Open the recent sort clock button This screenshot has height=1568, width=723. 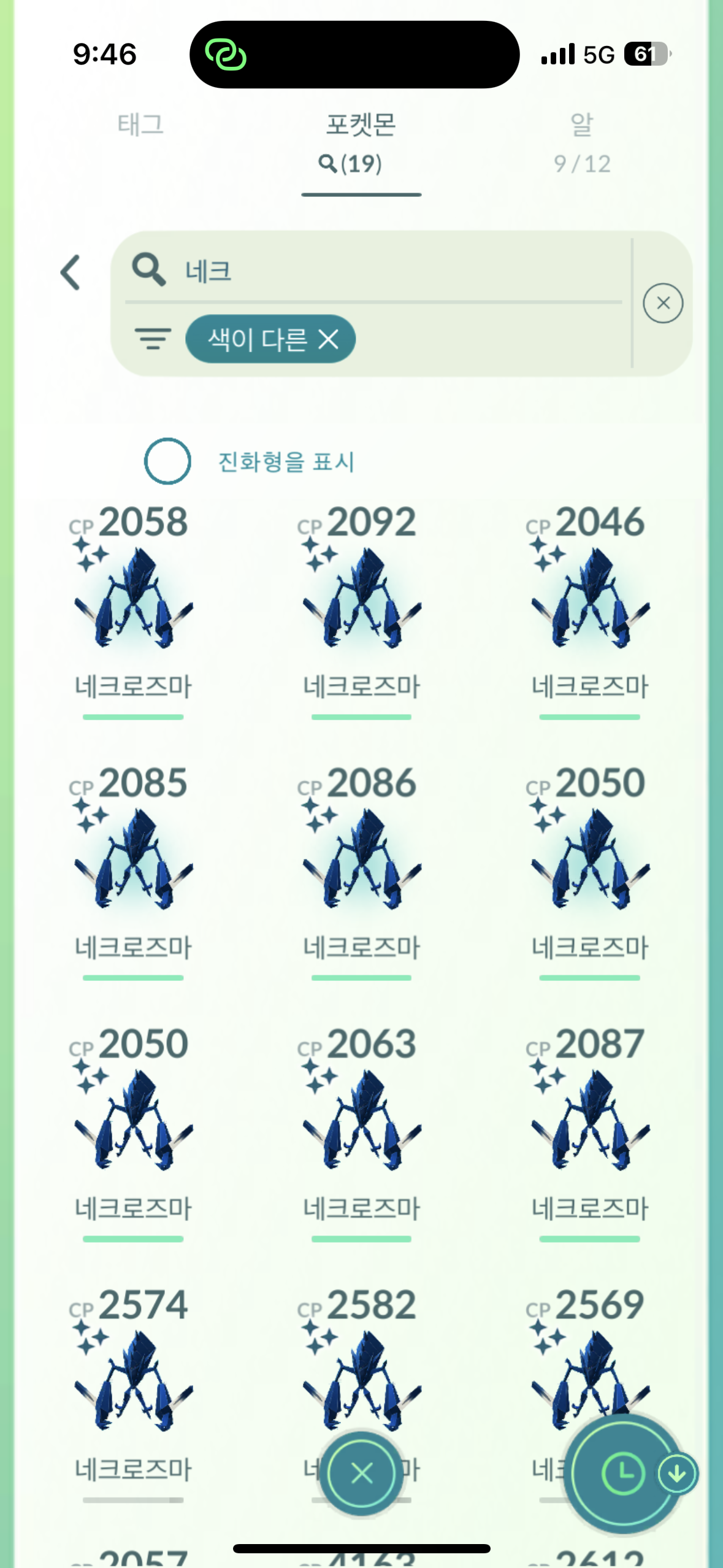[623, 1473]
